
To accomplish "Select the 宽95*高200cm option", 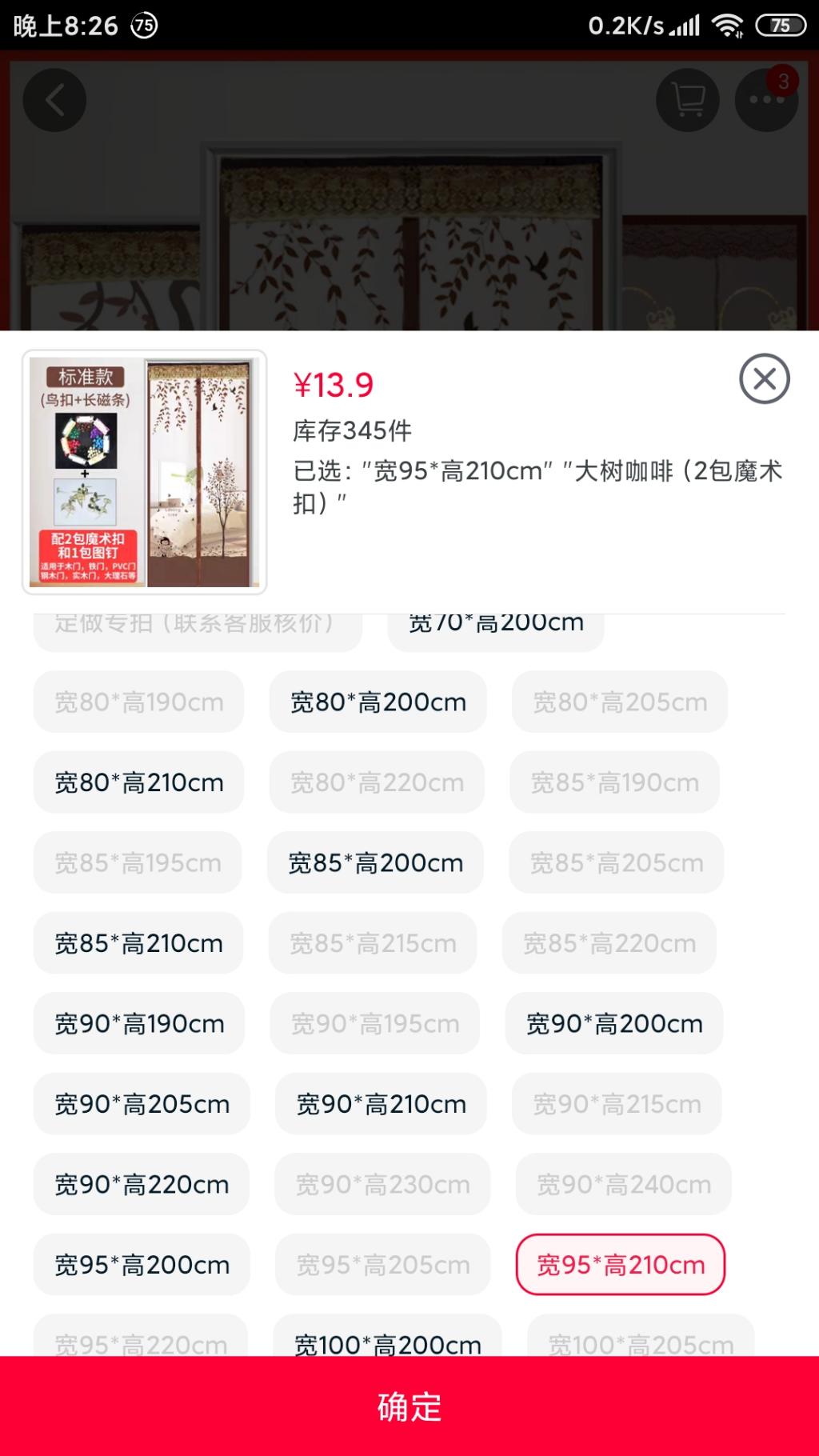I will coord(142,1265).
